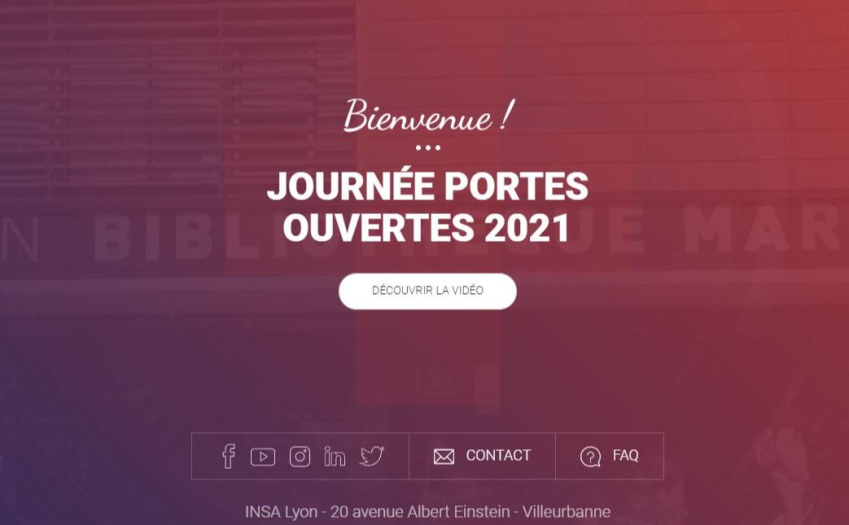
Task: Tap the Découvrir la vidéo button
Action: [x=427, y=291]
